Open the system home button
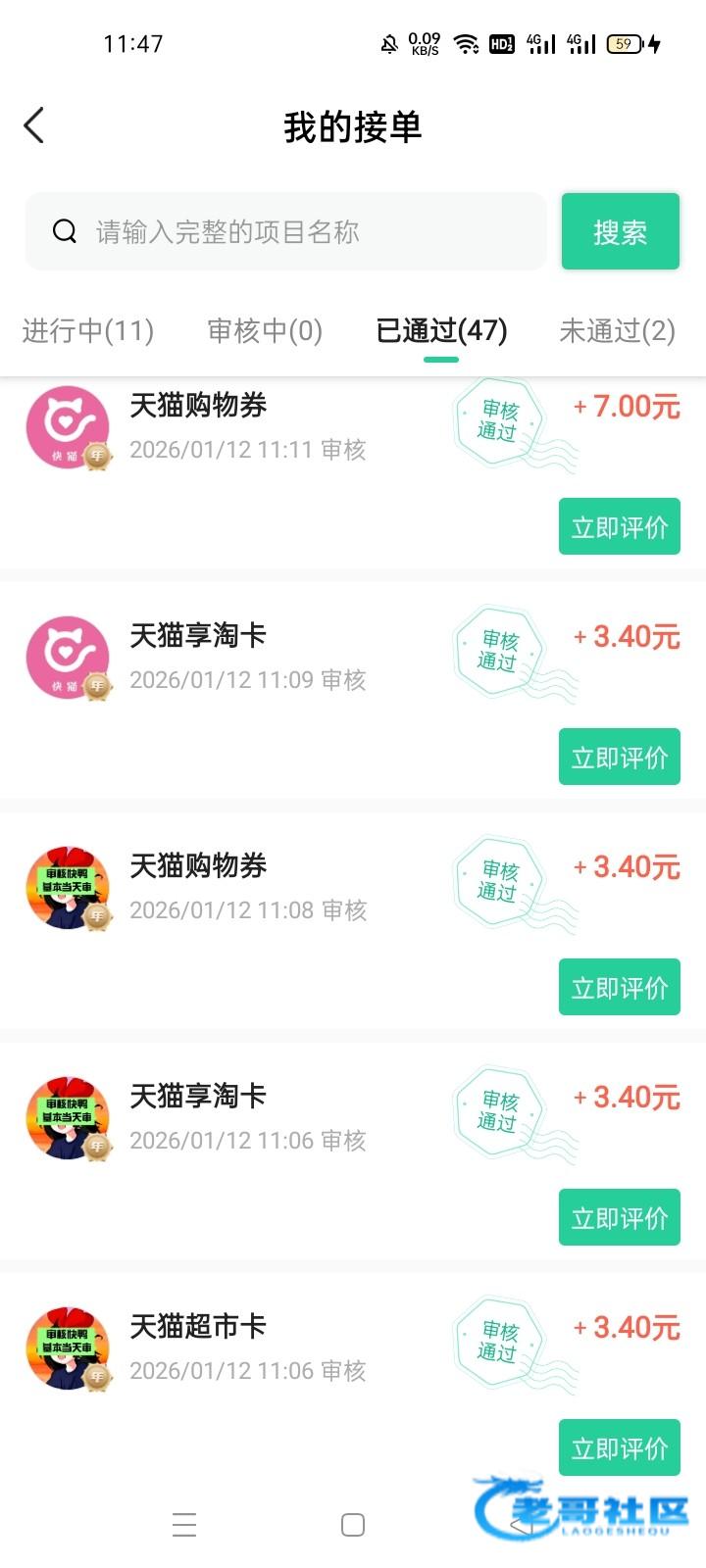Image resolution: width=706 pixels, height=1568 pixels. pos(353,1525)
